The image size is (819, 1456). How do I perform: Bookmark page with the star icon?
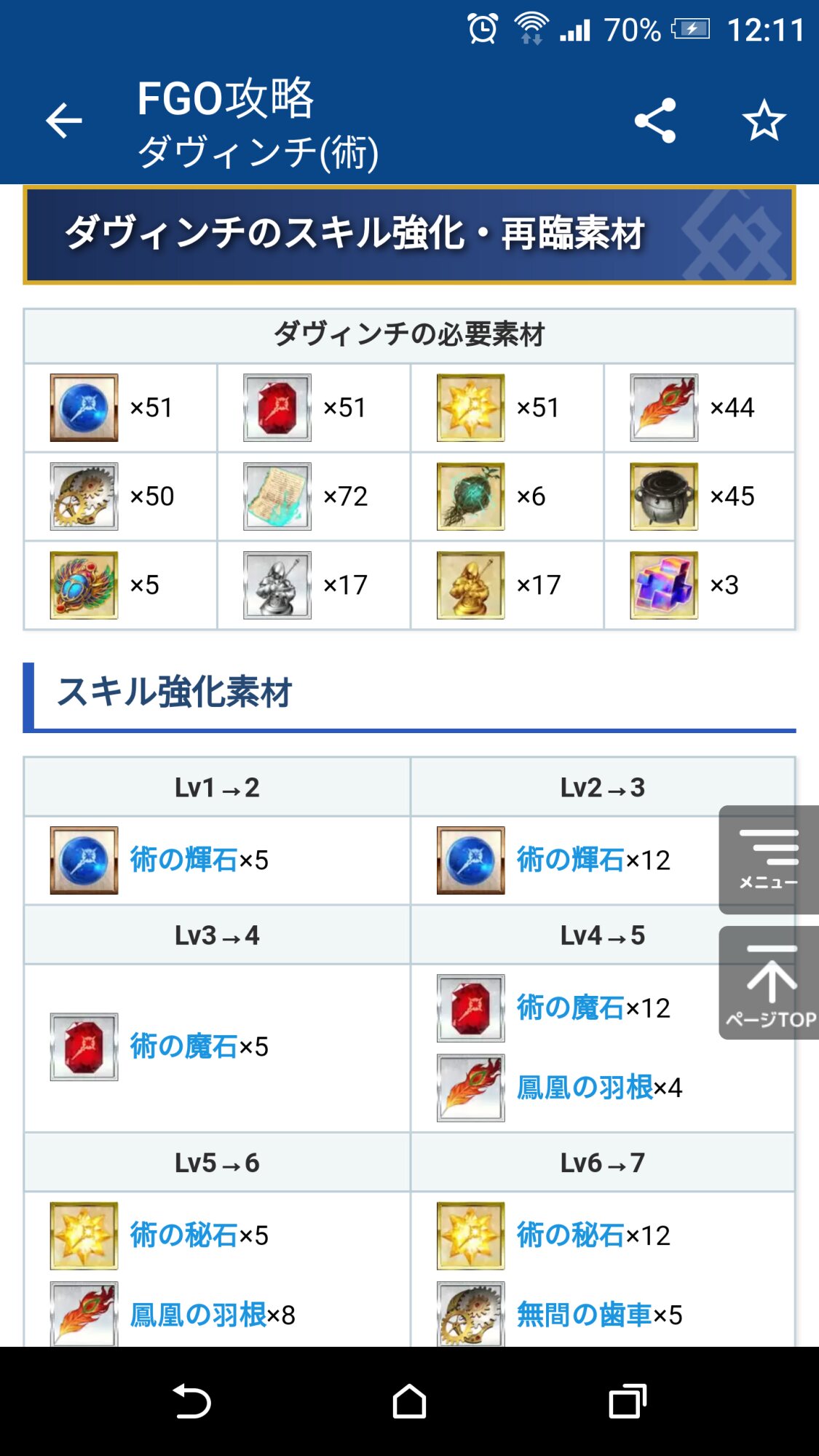(764, 121)
